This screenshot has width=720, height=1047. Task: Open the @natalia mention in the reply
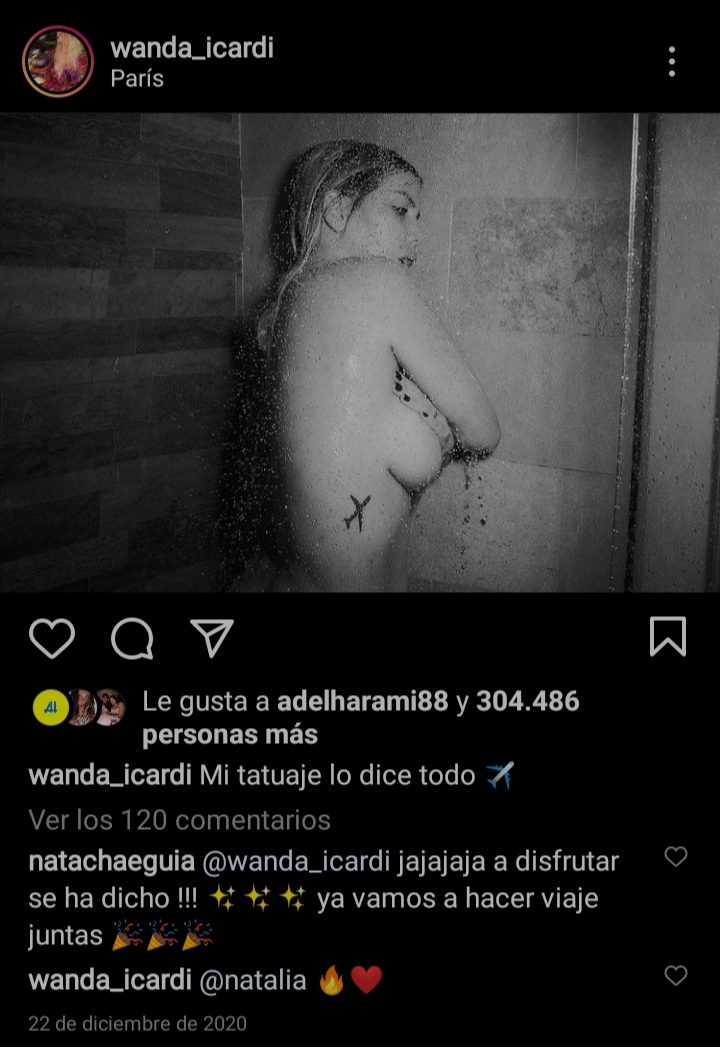(x=253, y=980)
